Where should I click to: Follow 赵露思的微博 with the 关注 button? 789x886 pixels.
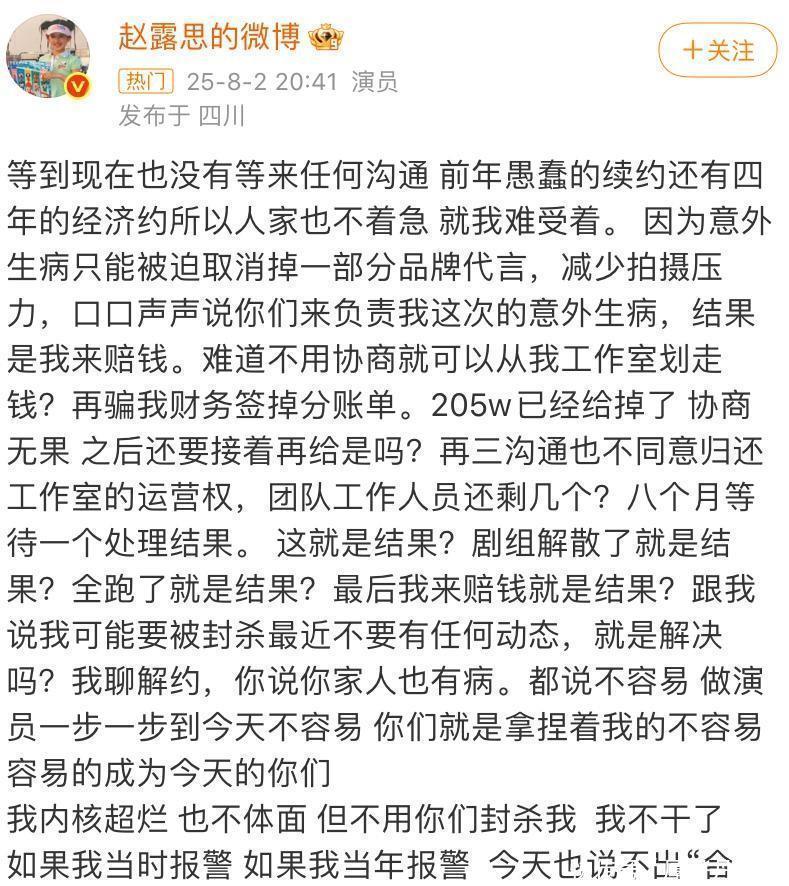click(x=717, y=51)
